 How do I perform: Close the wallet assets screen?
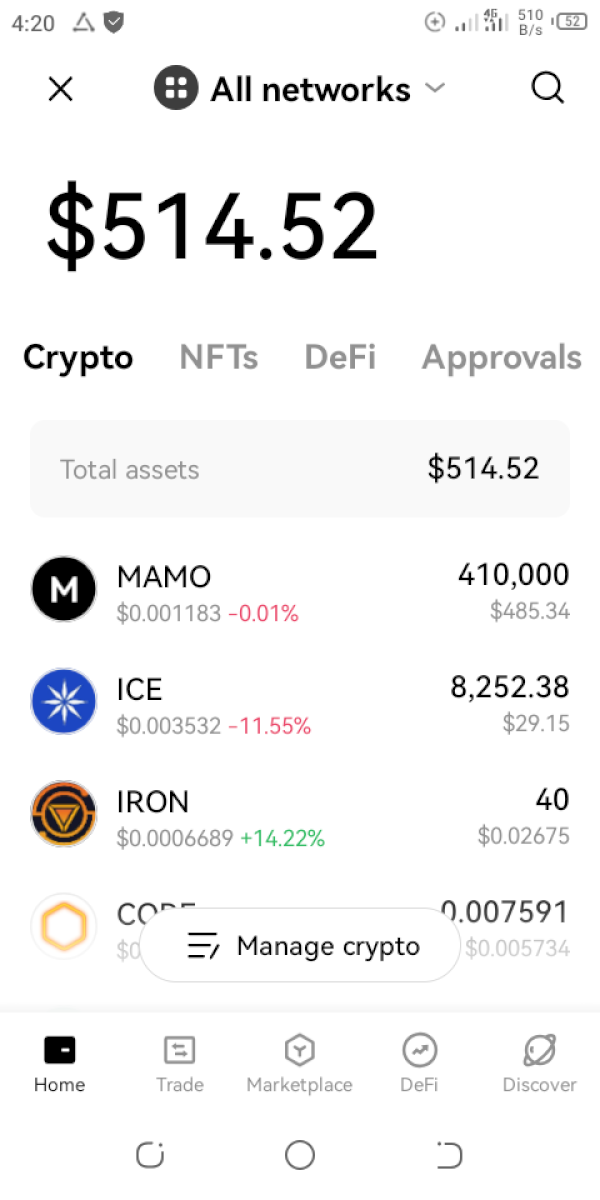(61, 89)
